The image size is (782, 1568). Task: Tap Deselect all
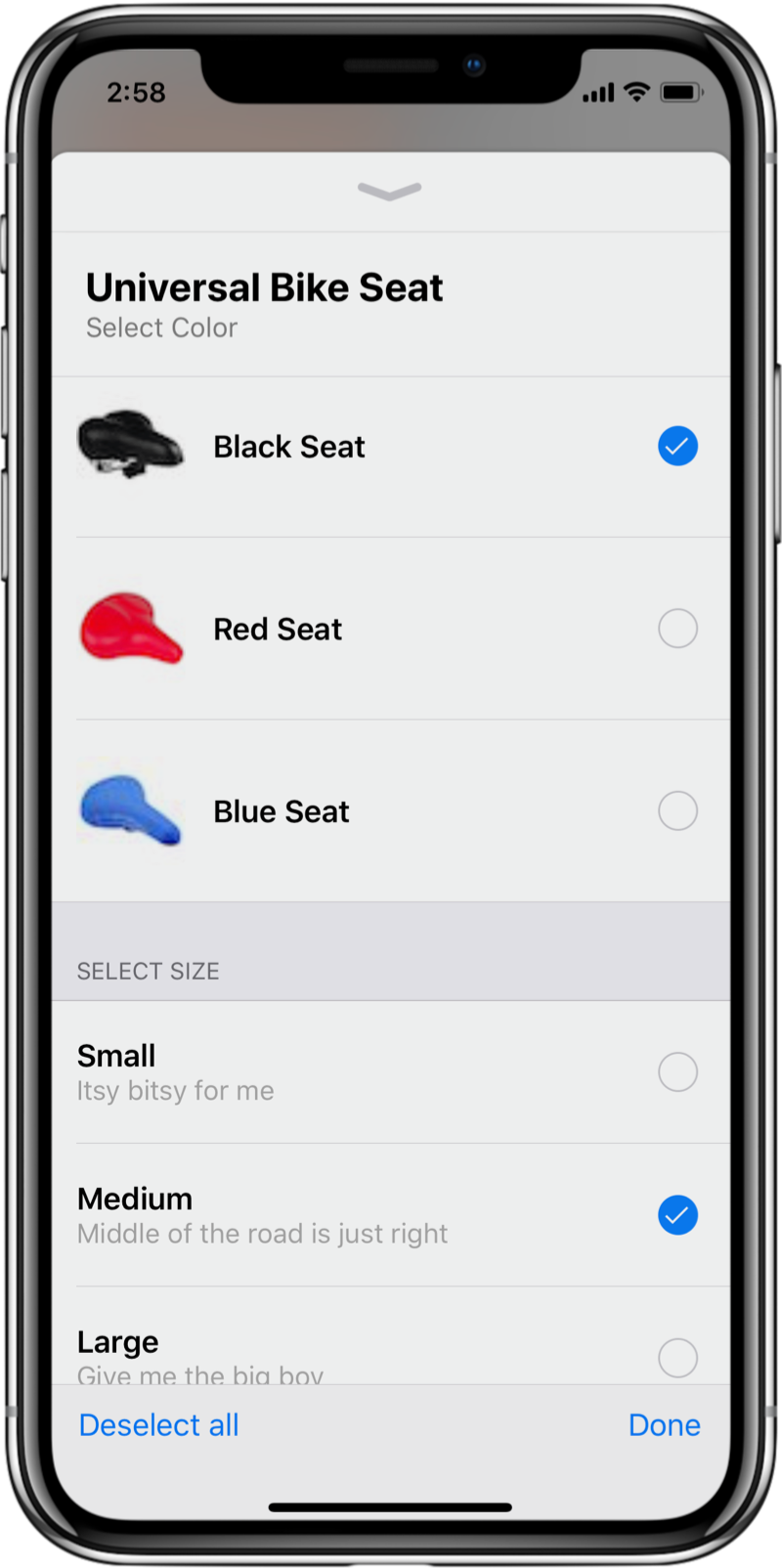pos(158,1425)
